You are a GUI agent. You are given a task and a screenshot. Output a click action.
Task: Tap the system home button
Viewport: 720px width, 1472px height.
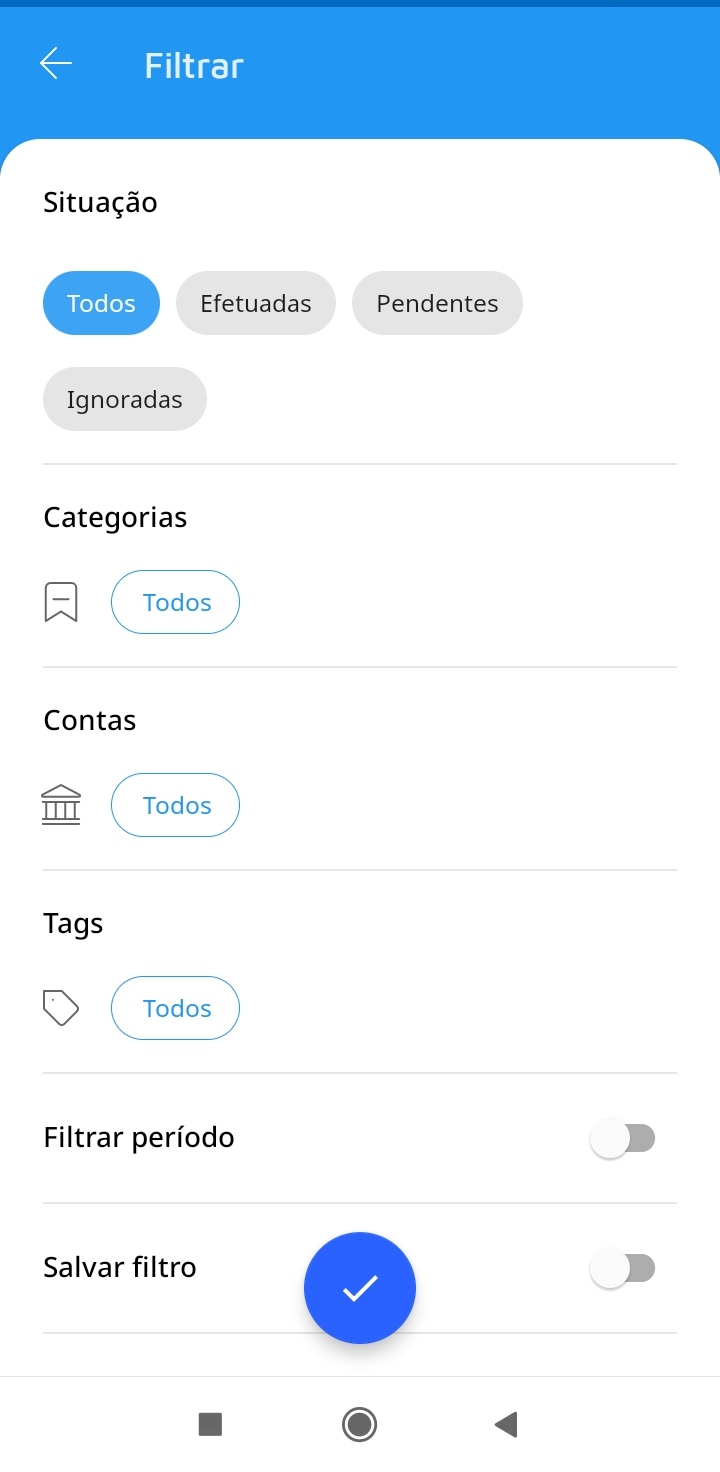[359, 1424]
